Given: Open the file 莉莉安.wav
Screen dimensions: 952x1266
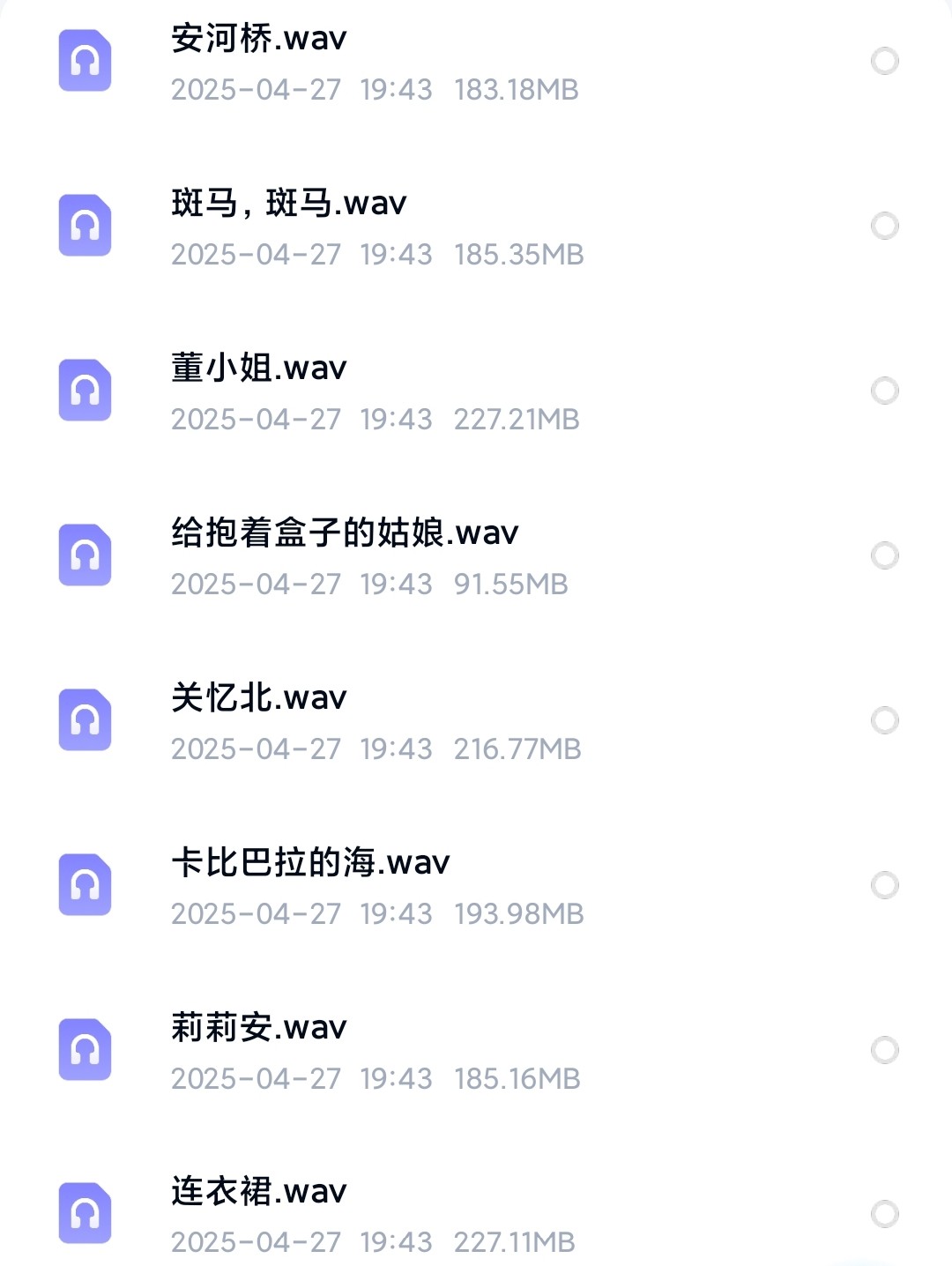Looking at the screenshot, I should click(x=259, y=1027).
